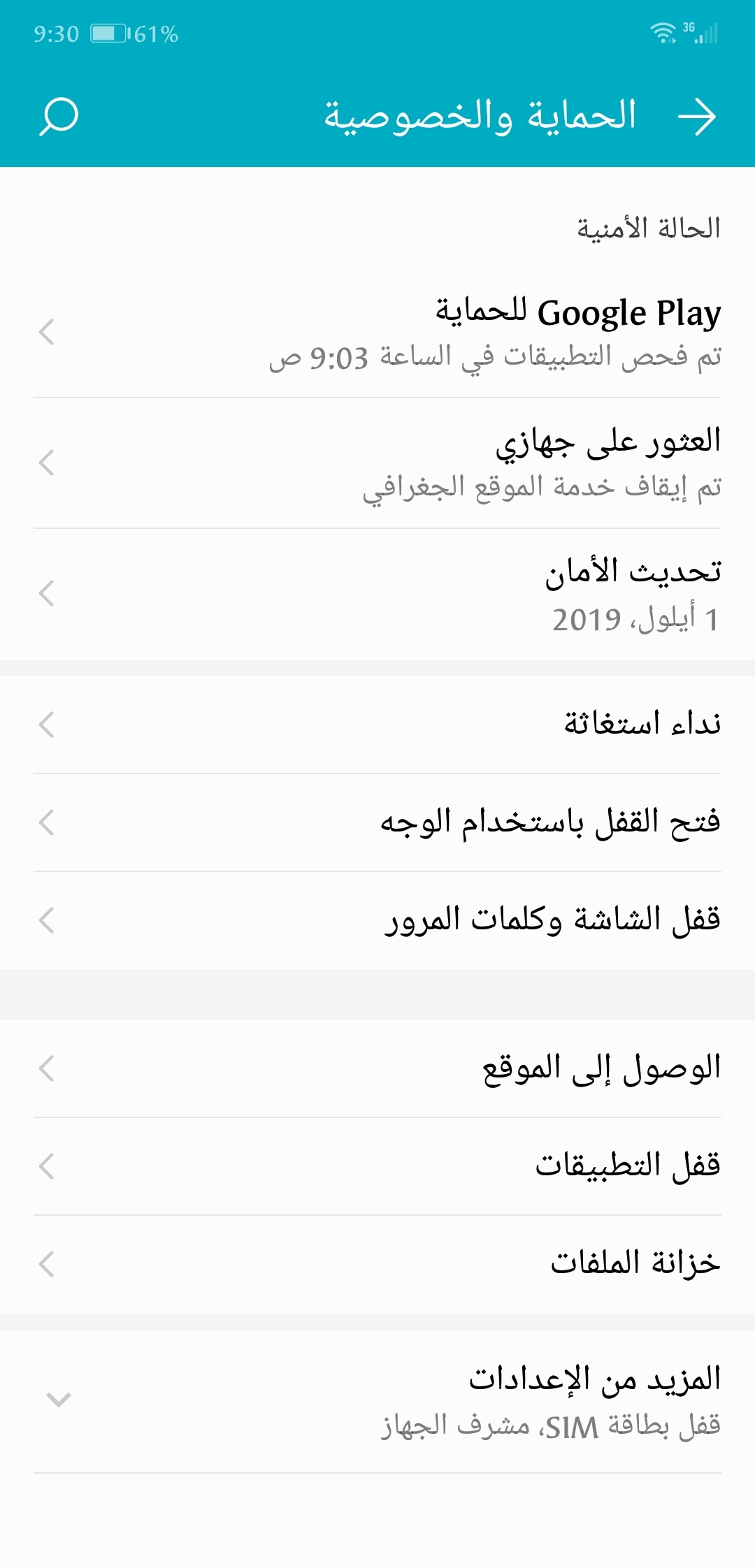The image size is (755, 1568).
Task: Open الوصول إلى الموقع settings
Action: [377, 1068]
